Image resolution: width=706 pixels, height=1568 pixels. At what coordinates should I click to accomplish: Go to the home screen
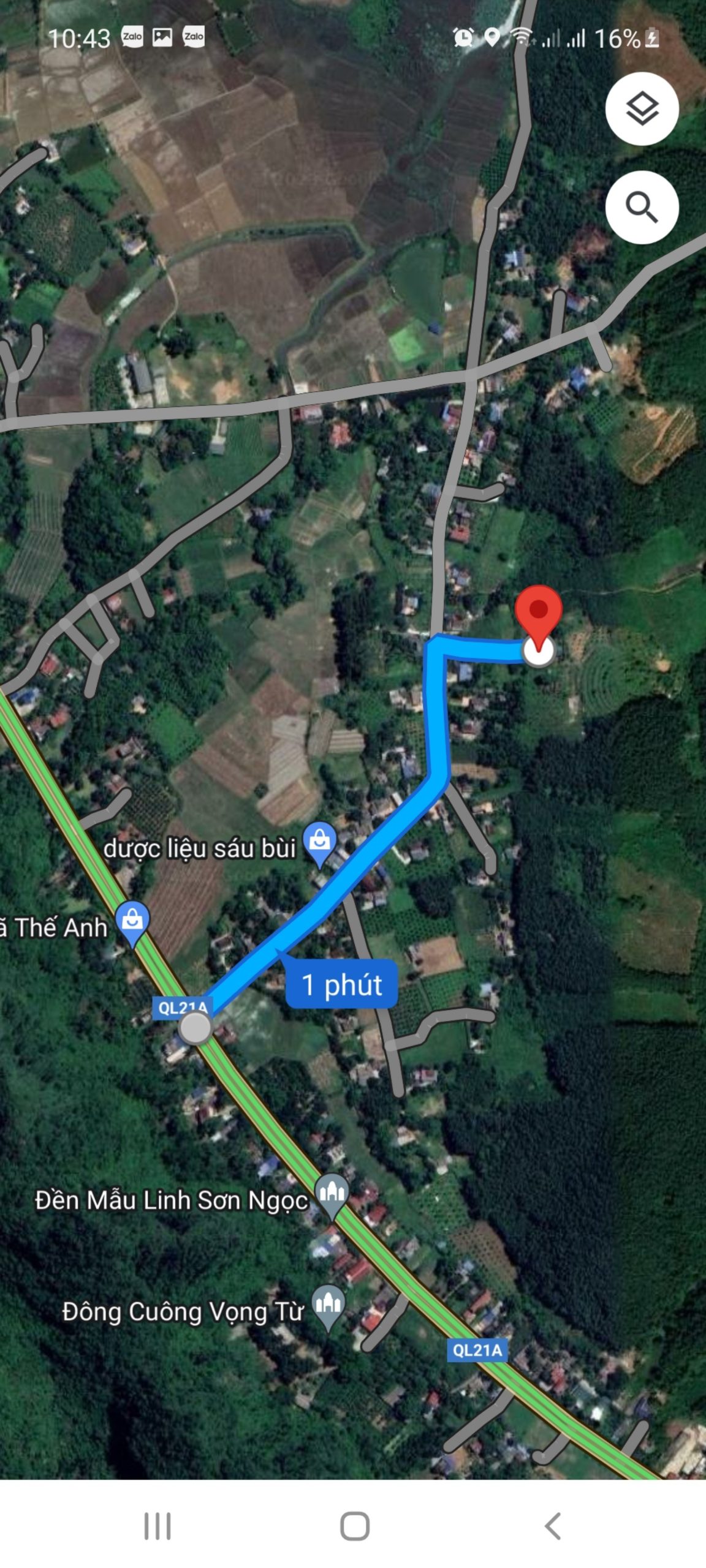(x=354, y=1525)
